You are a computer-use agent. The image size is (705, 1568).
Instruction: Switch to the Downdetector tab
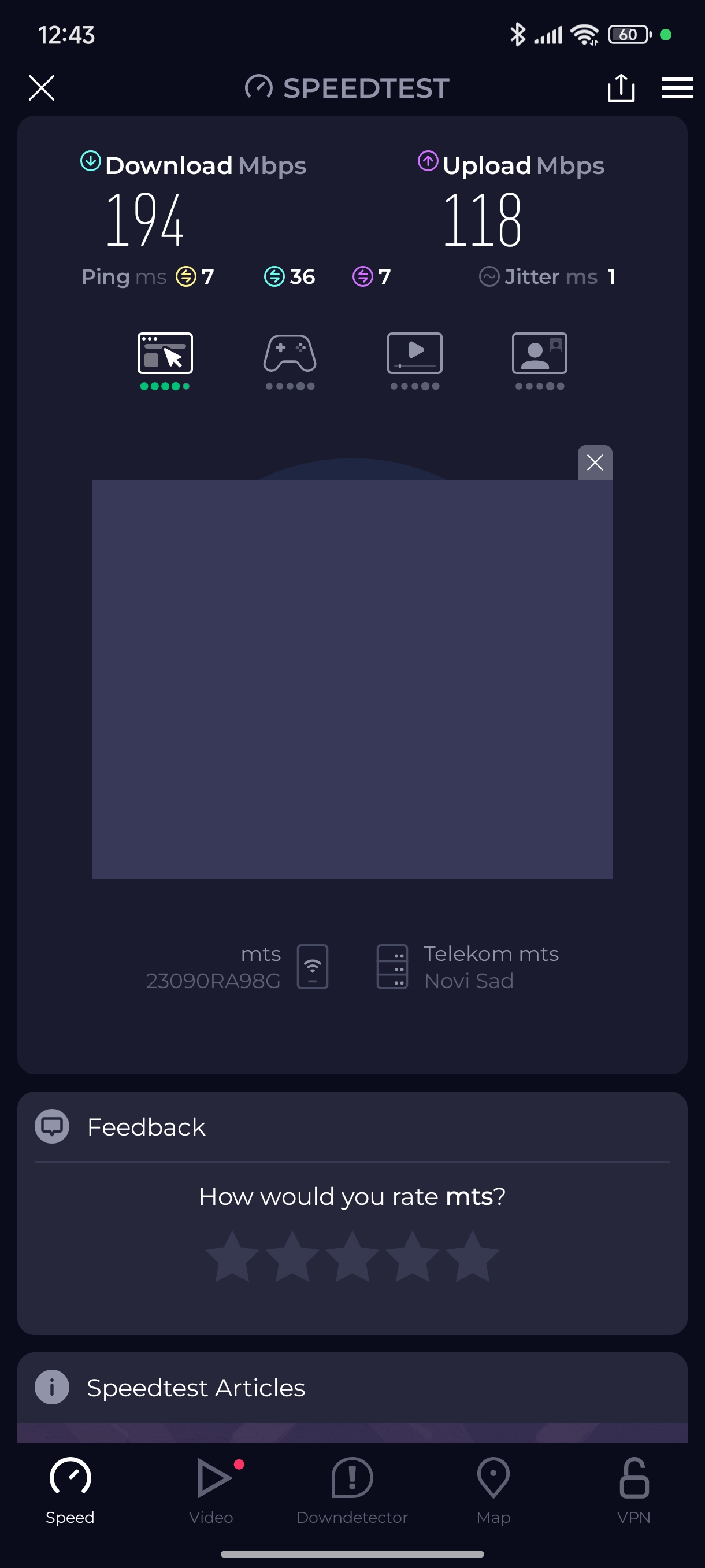click(352, 1489)
